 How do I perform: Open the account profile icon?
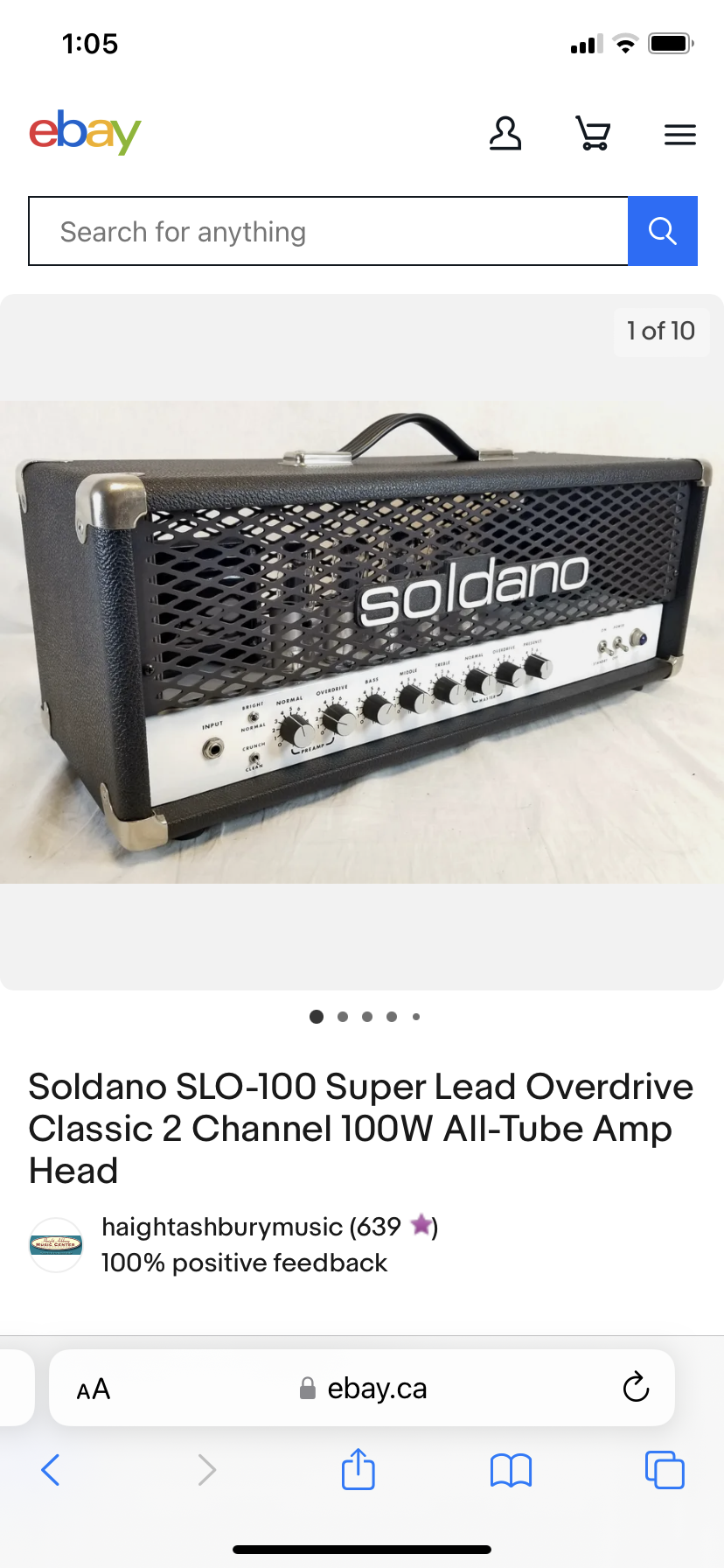click(505, 134)
